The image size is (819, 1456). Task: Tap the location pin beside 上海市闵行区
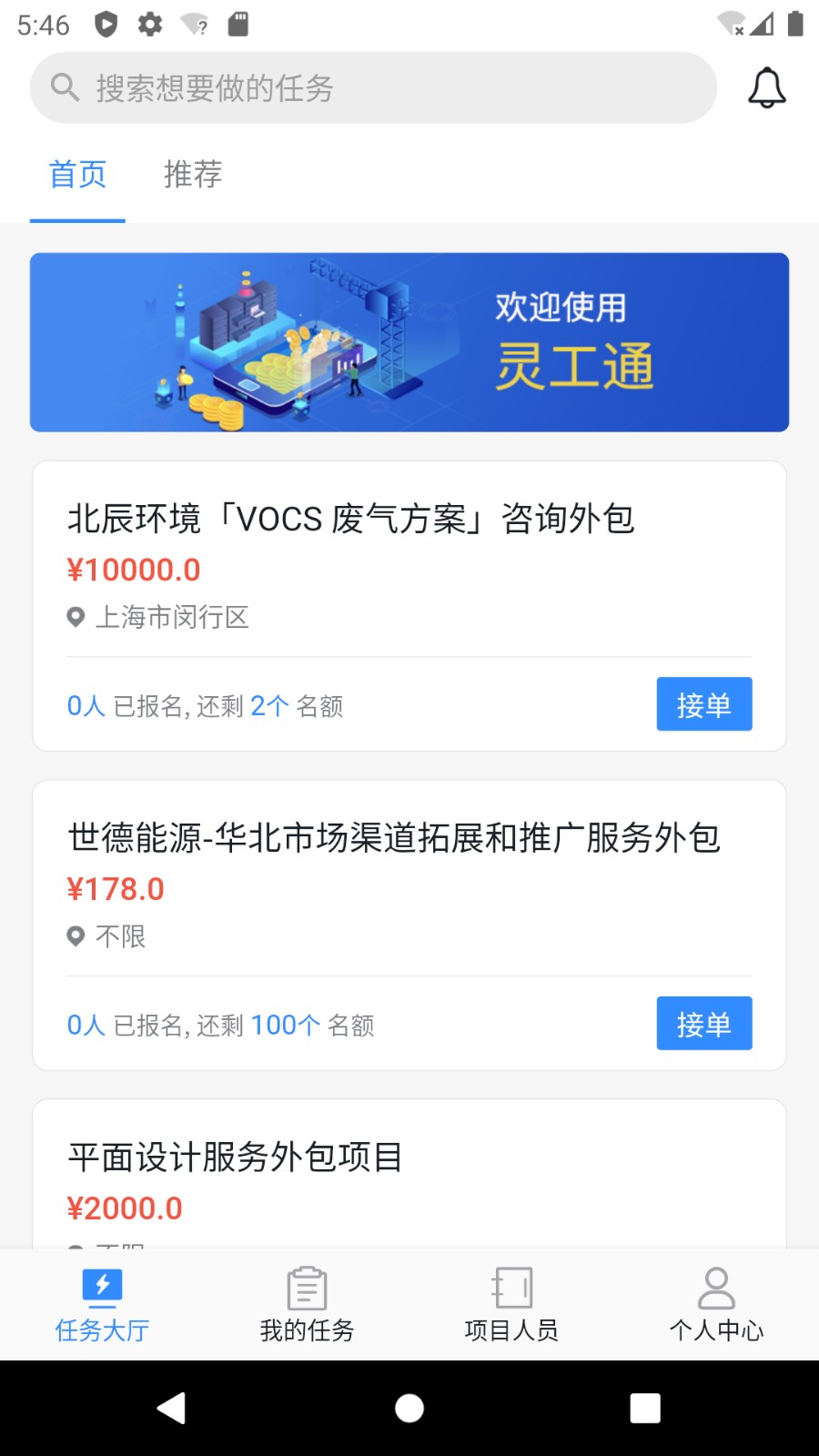(x=76, y=617)
